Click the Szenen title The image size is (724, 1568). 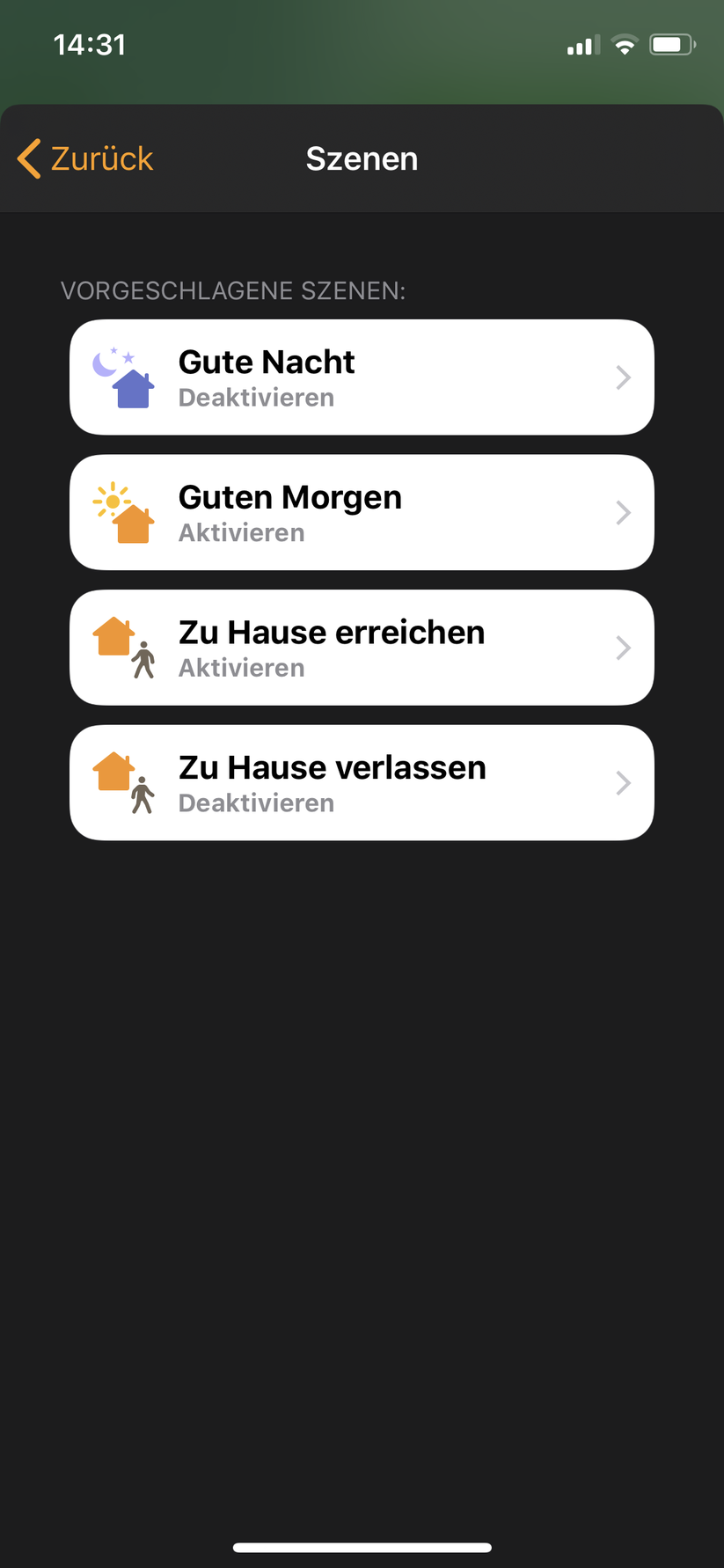click(x=362, y=158)
